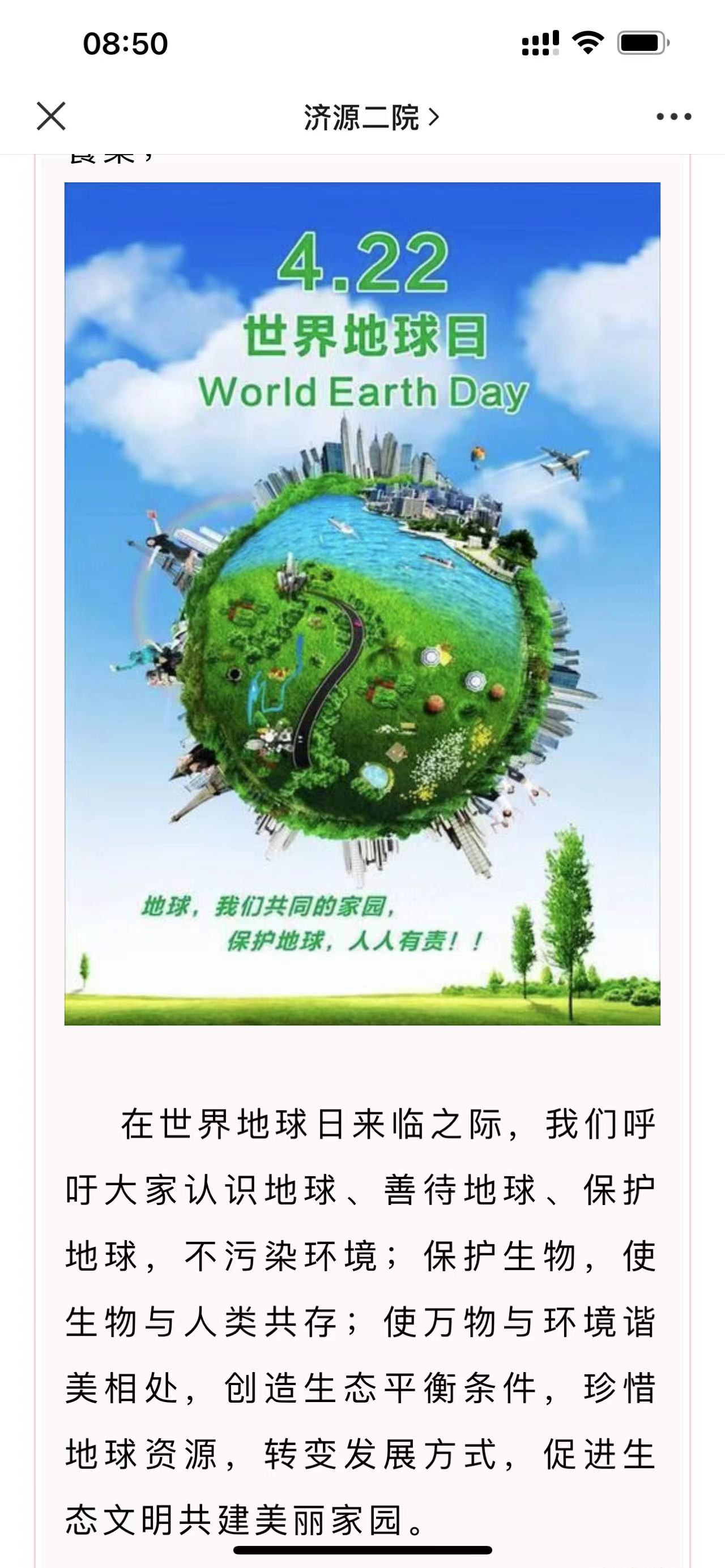Open the three-dot more options menu
This screenshot has width=725, height=1568.
pyautogui.click(x=673, y=117)
